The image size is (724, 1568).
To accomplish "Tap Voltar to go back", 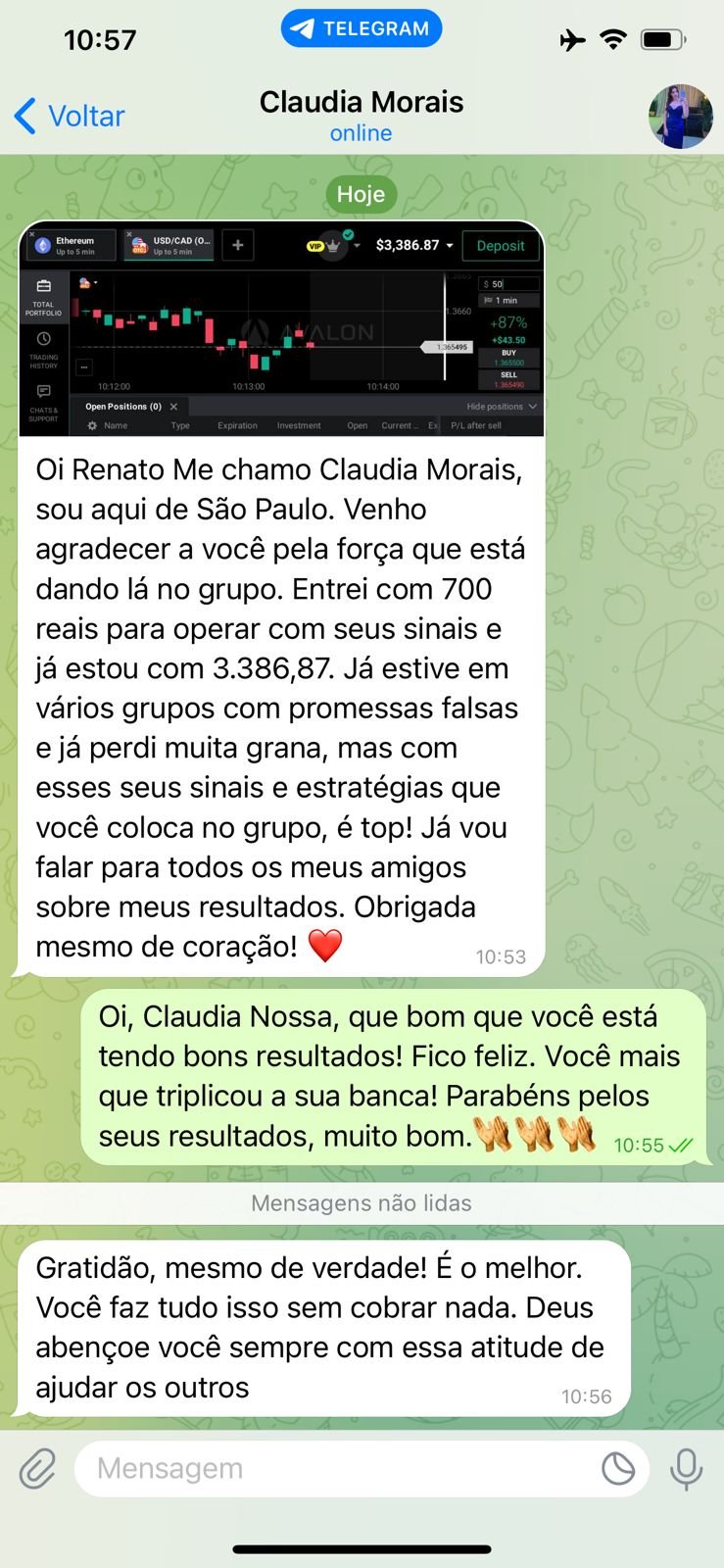I will coord(69,116).
